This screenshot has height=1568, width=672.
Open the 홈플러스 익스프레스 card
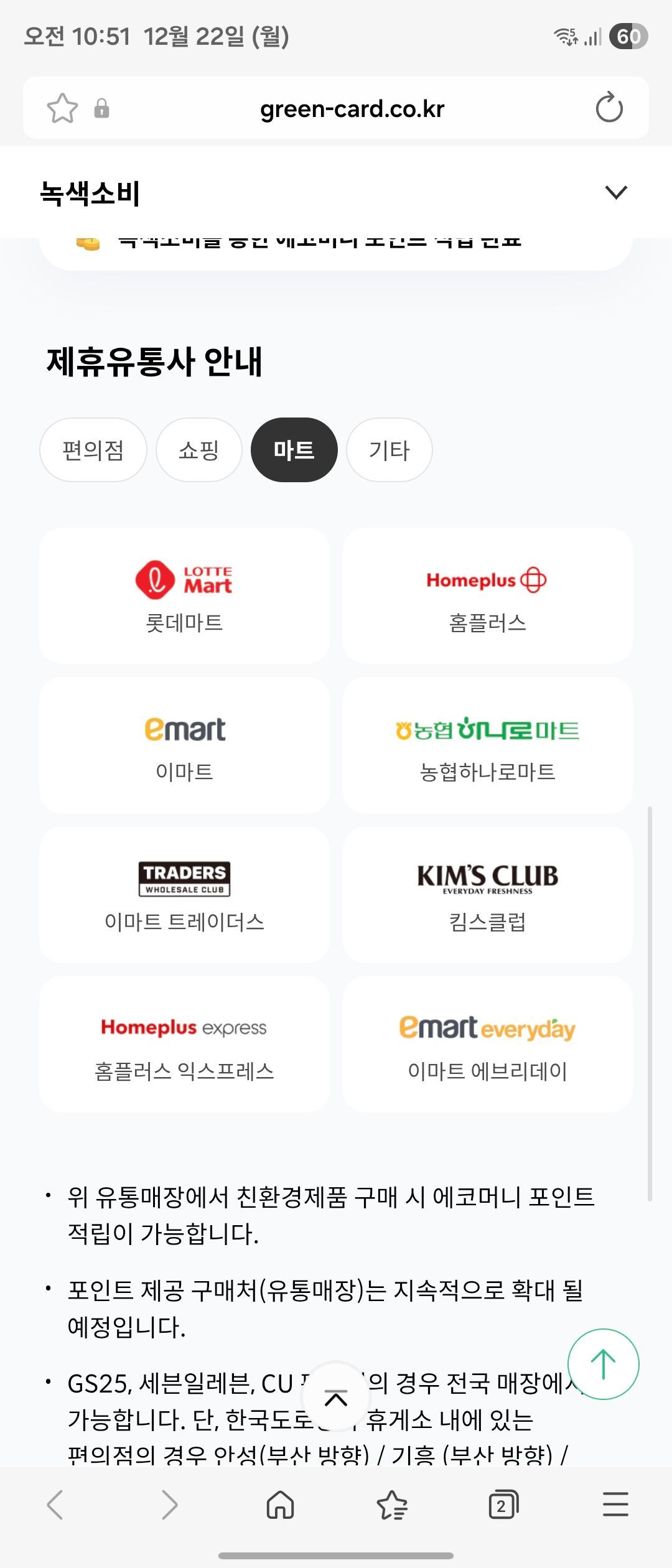tap(184, 1043)
